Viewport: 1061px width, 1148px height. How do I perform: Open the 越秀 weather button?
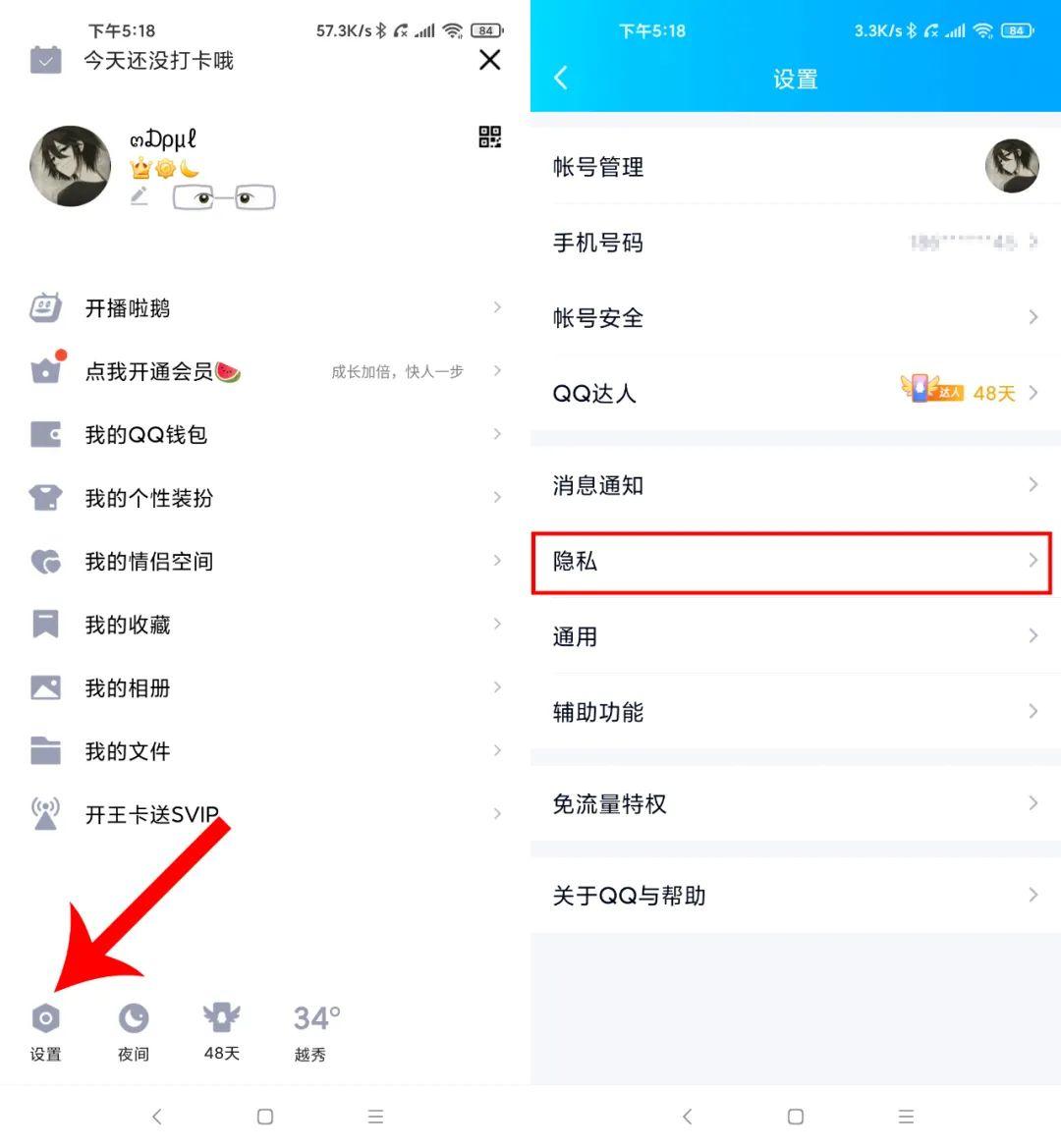tap(316, 1029)
